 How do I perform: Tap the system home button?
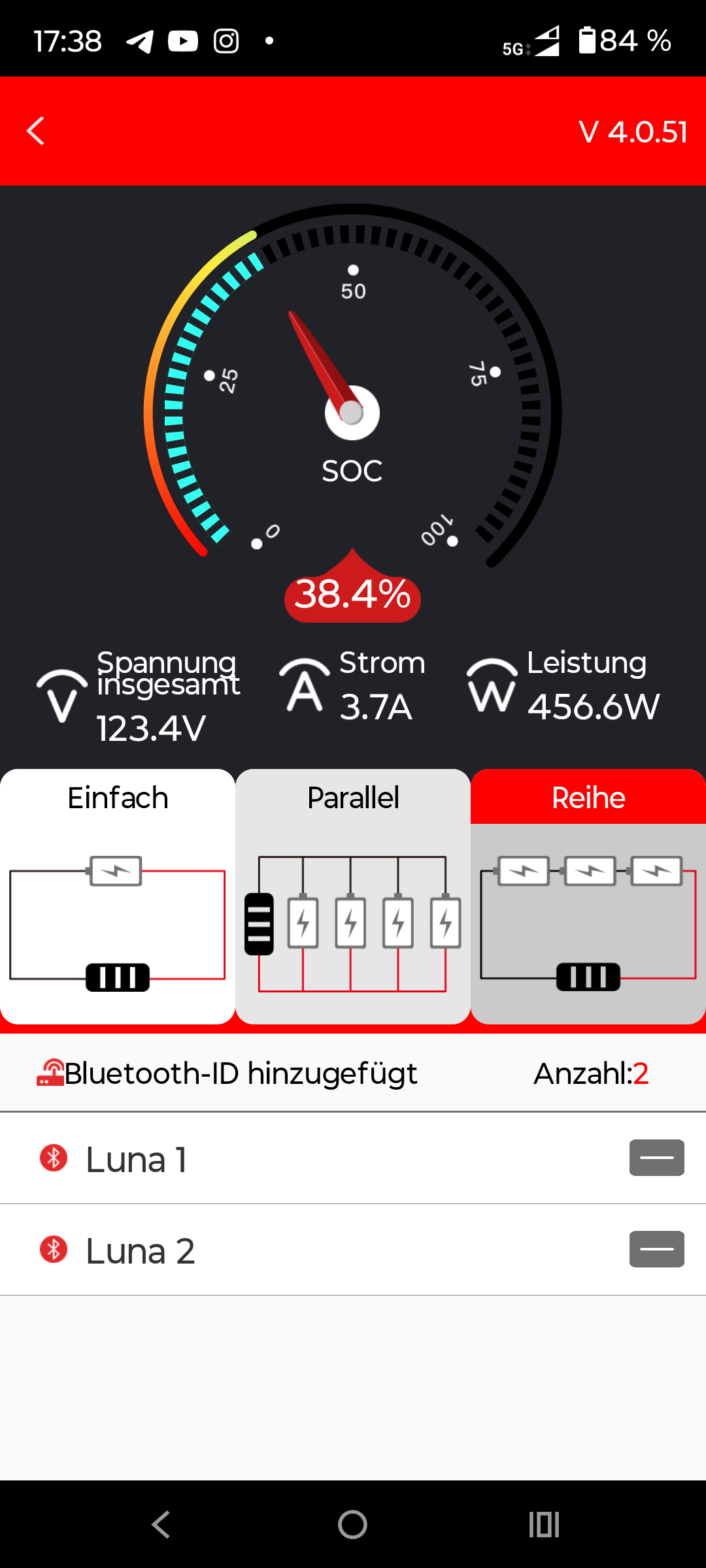352,1525
